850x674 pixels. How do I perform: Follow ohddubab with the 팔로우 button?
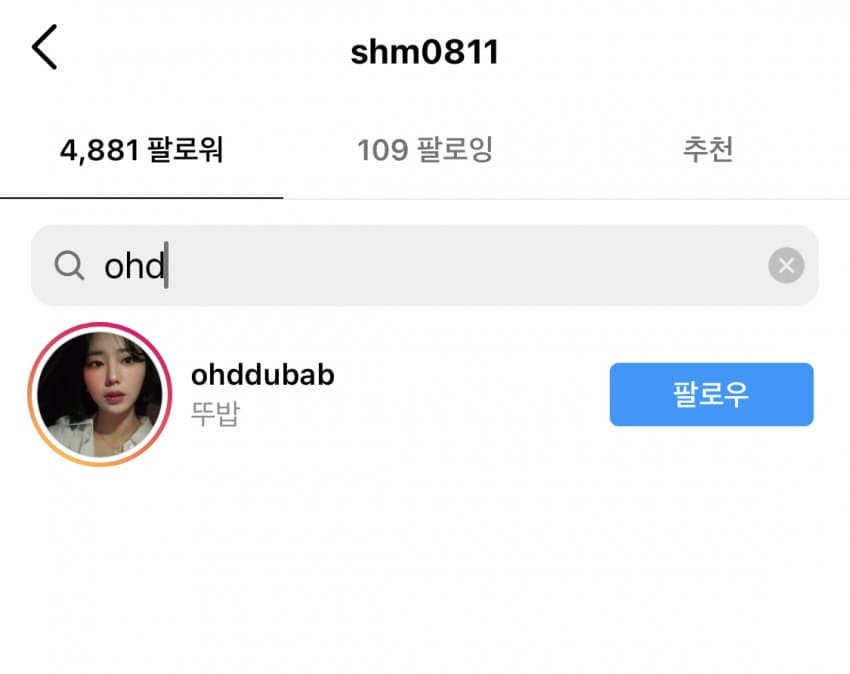711,394
